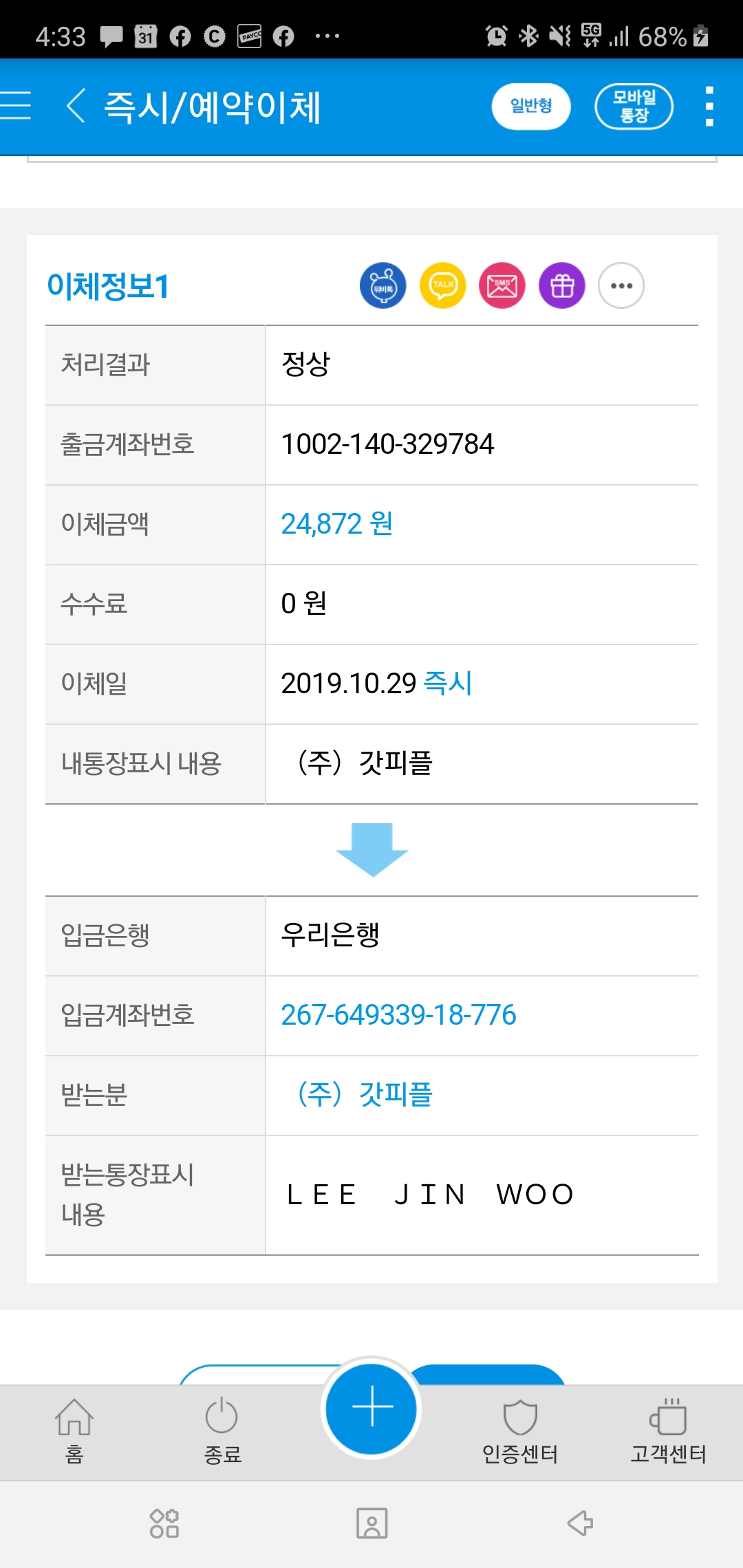Tap the purple gift icon
This screenshot has width=743, height=1568.
coord(562,285)
